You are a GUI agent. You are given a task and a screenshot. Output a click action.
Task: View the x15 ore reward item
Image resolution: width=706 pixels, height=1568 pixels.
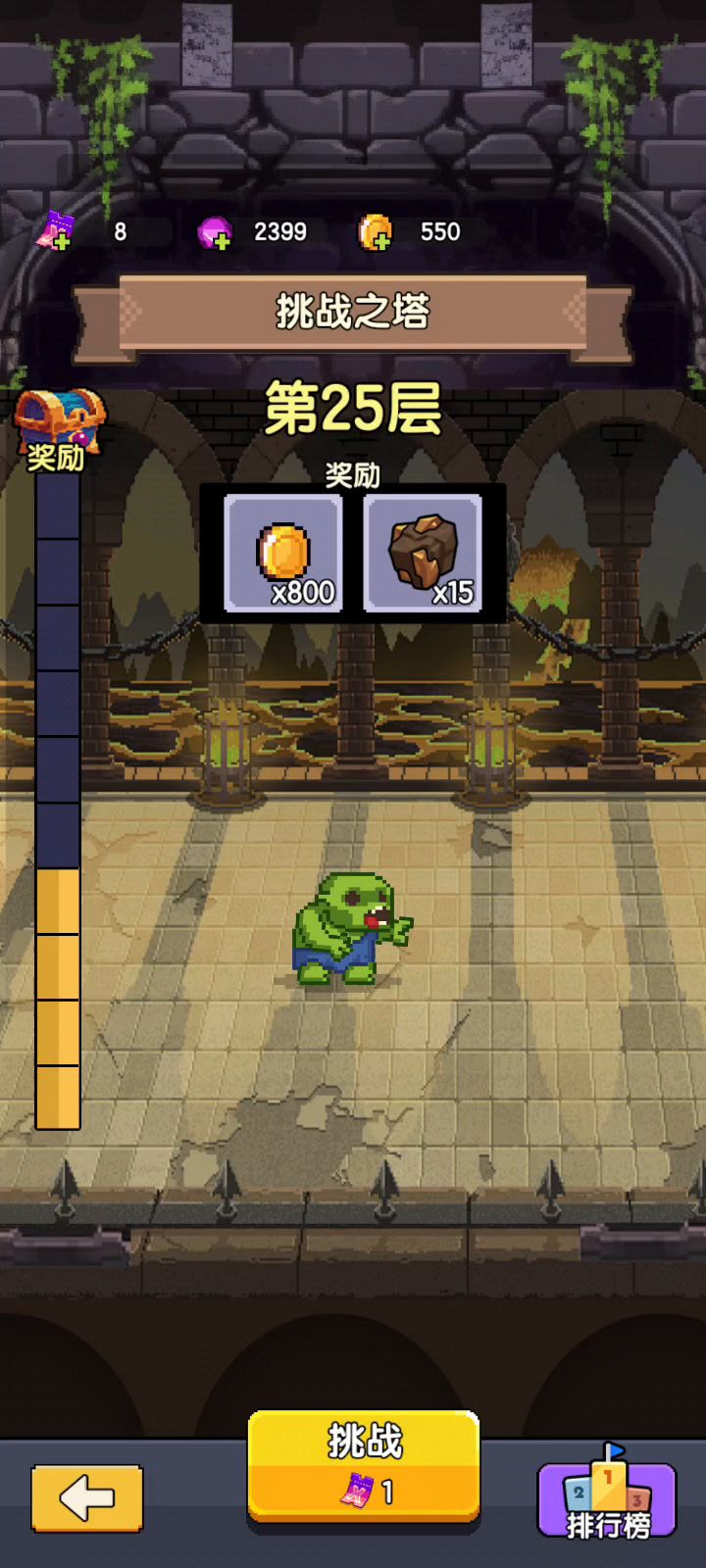tap(423, 554)
